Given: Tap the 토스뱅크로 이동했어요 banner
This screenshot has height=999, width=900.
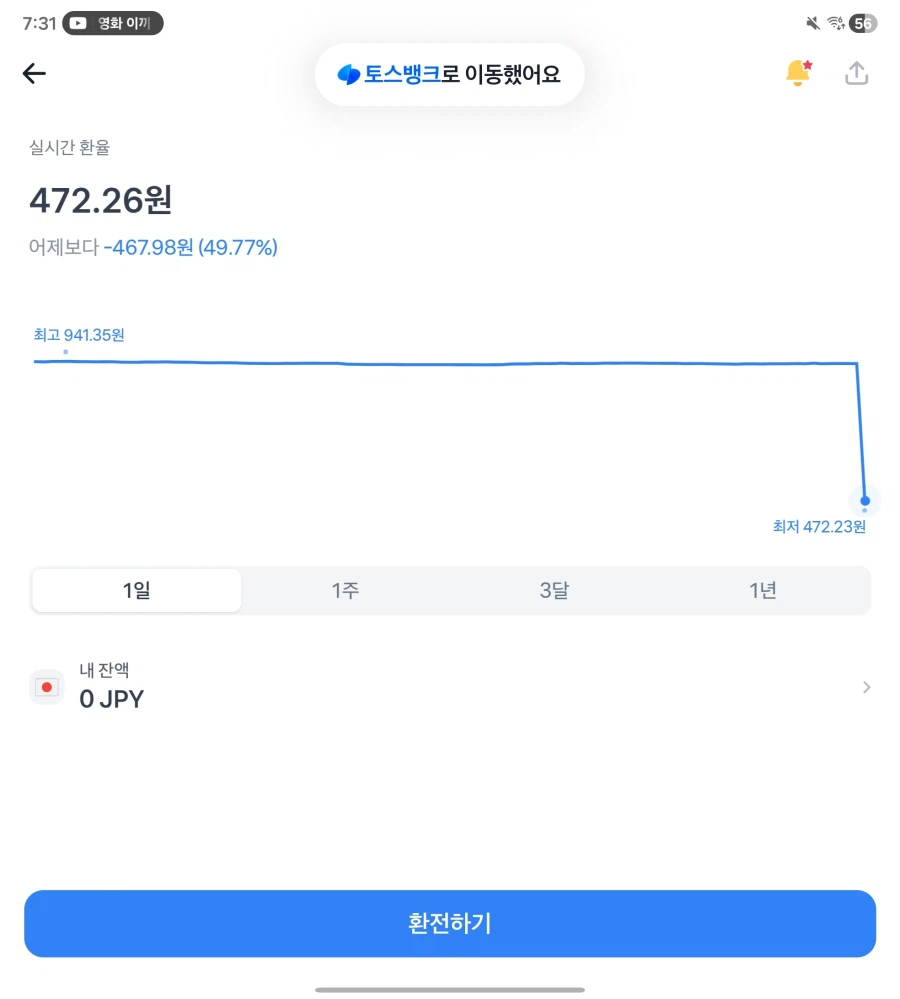Looking at the screenshot, I should click(x=449, y=75).
